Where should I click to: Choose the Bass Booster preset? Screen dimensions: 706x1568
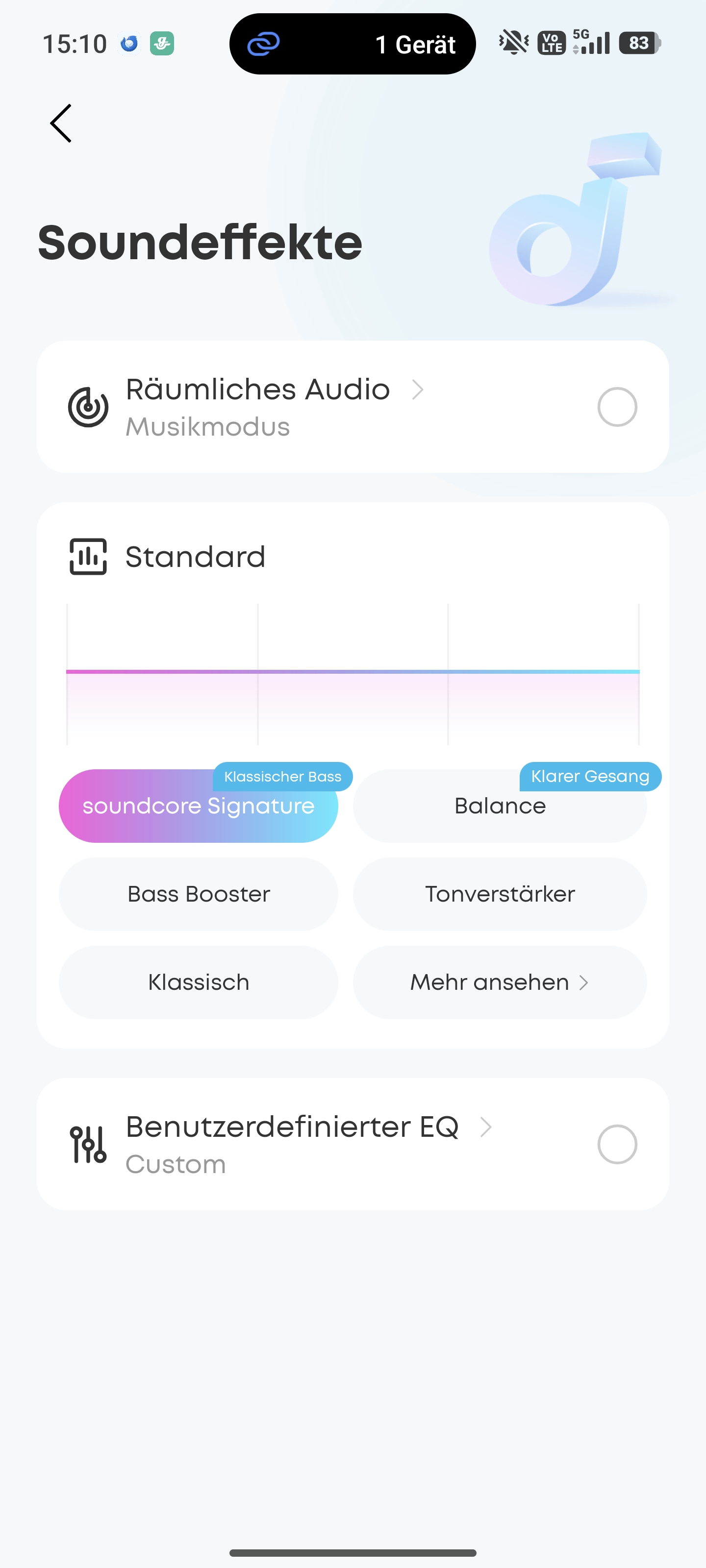pyautogui.click(x=198, y=894)
